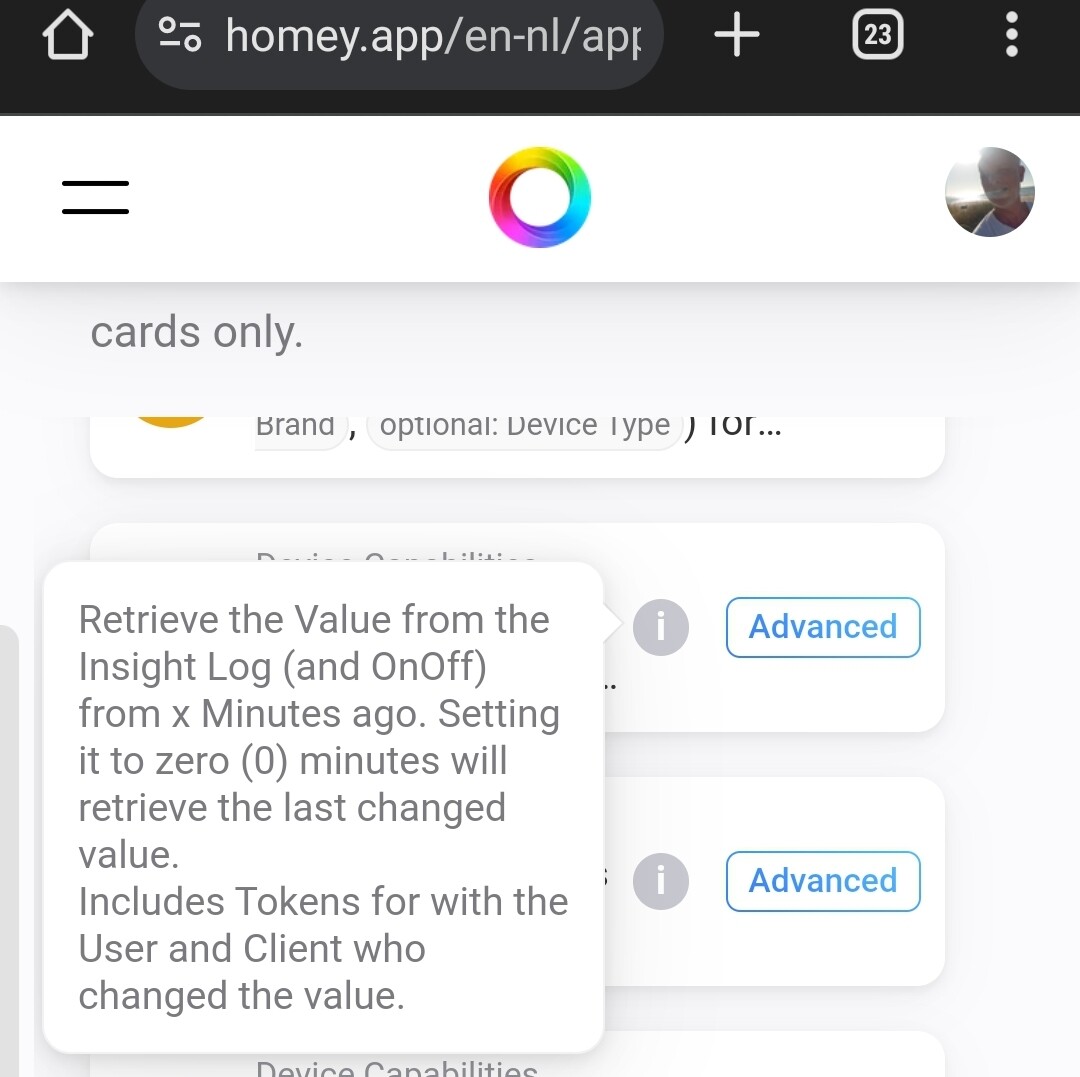
Task: Open a new browser tab
Action: pyautogui.click(x=737, y=37)
